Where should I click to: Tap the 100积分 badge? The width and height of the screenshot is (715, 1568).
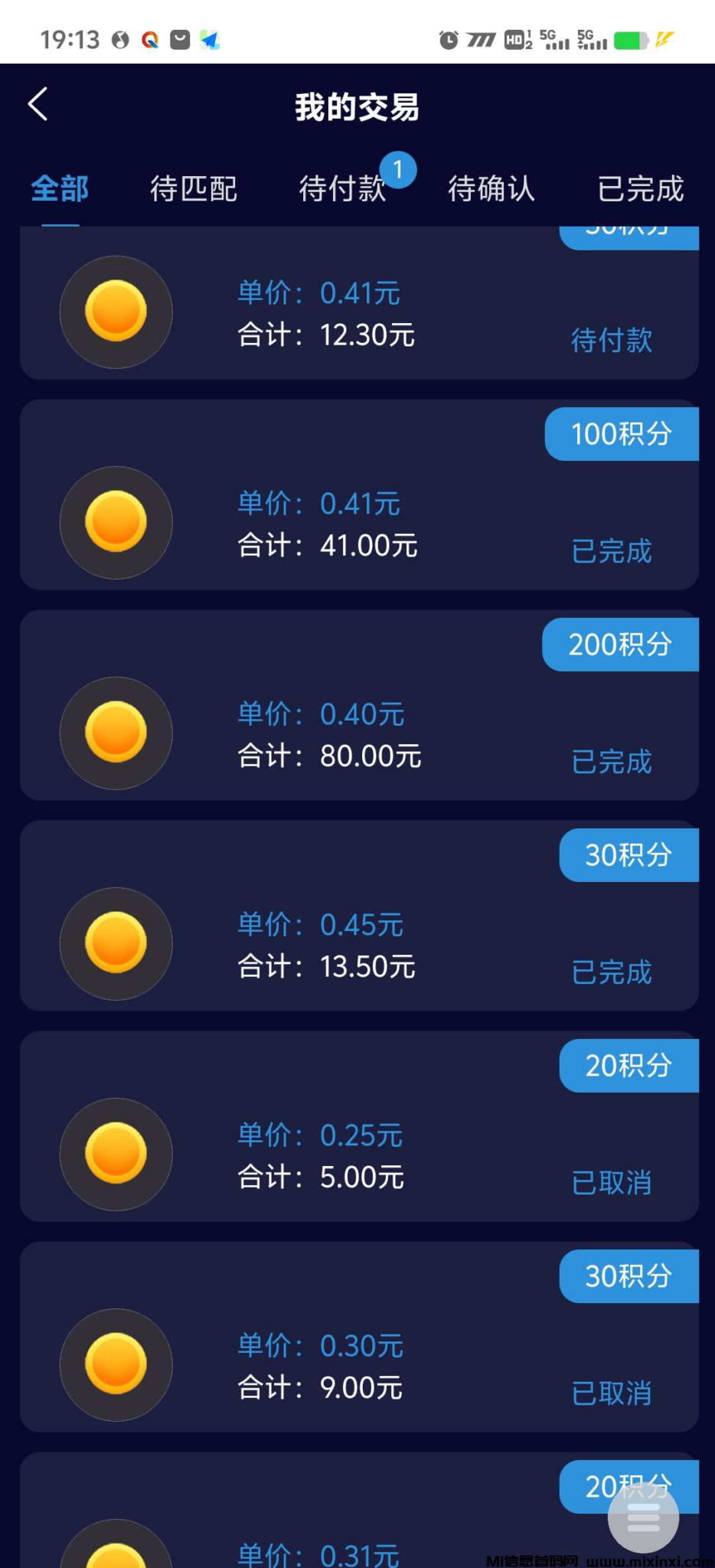coord(621,434)
